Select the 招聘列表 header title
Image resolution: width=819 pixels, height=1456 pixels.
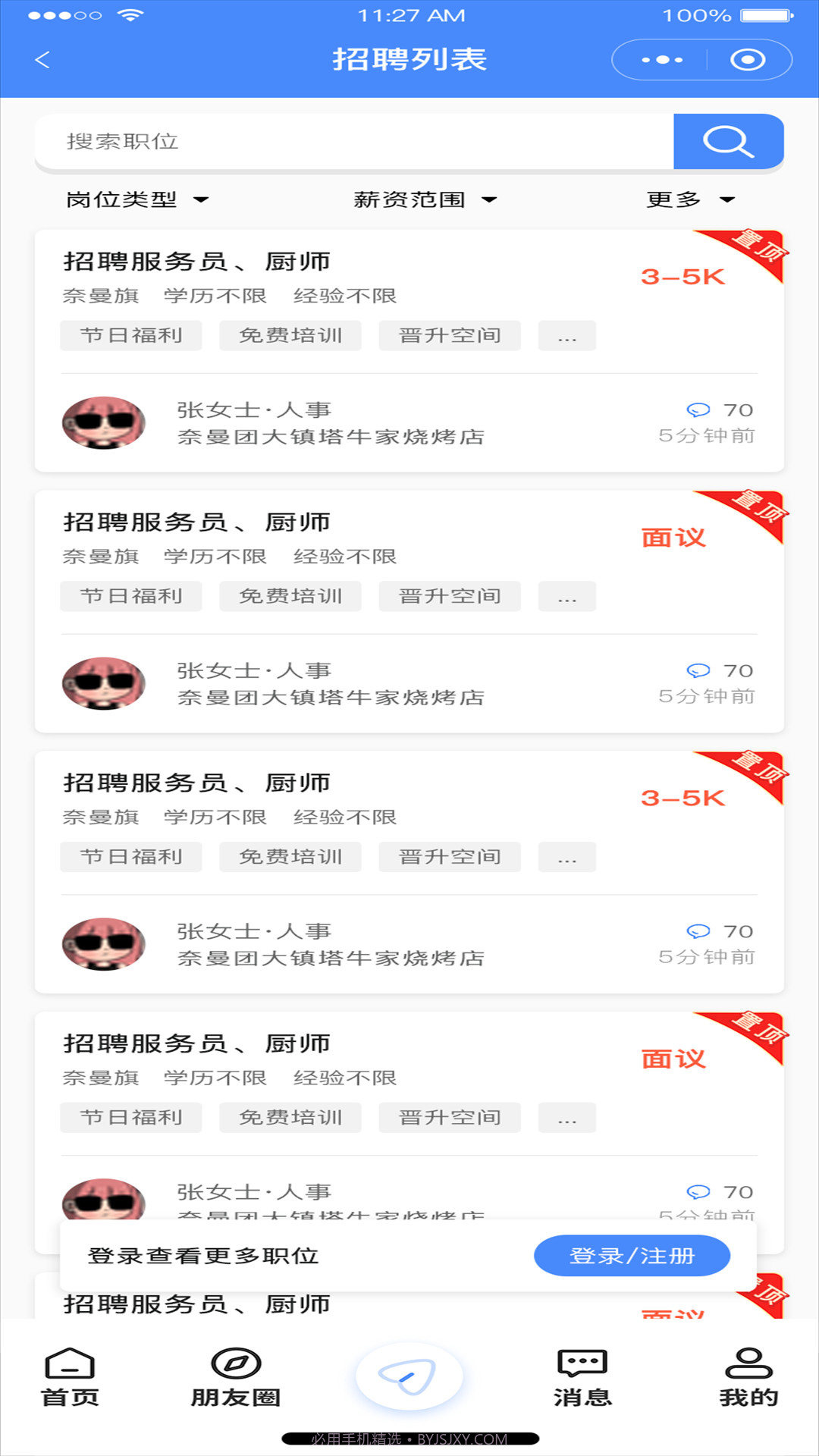pyautogui.click(x=409, y=59)
